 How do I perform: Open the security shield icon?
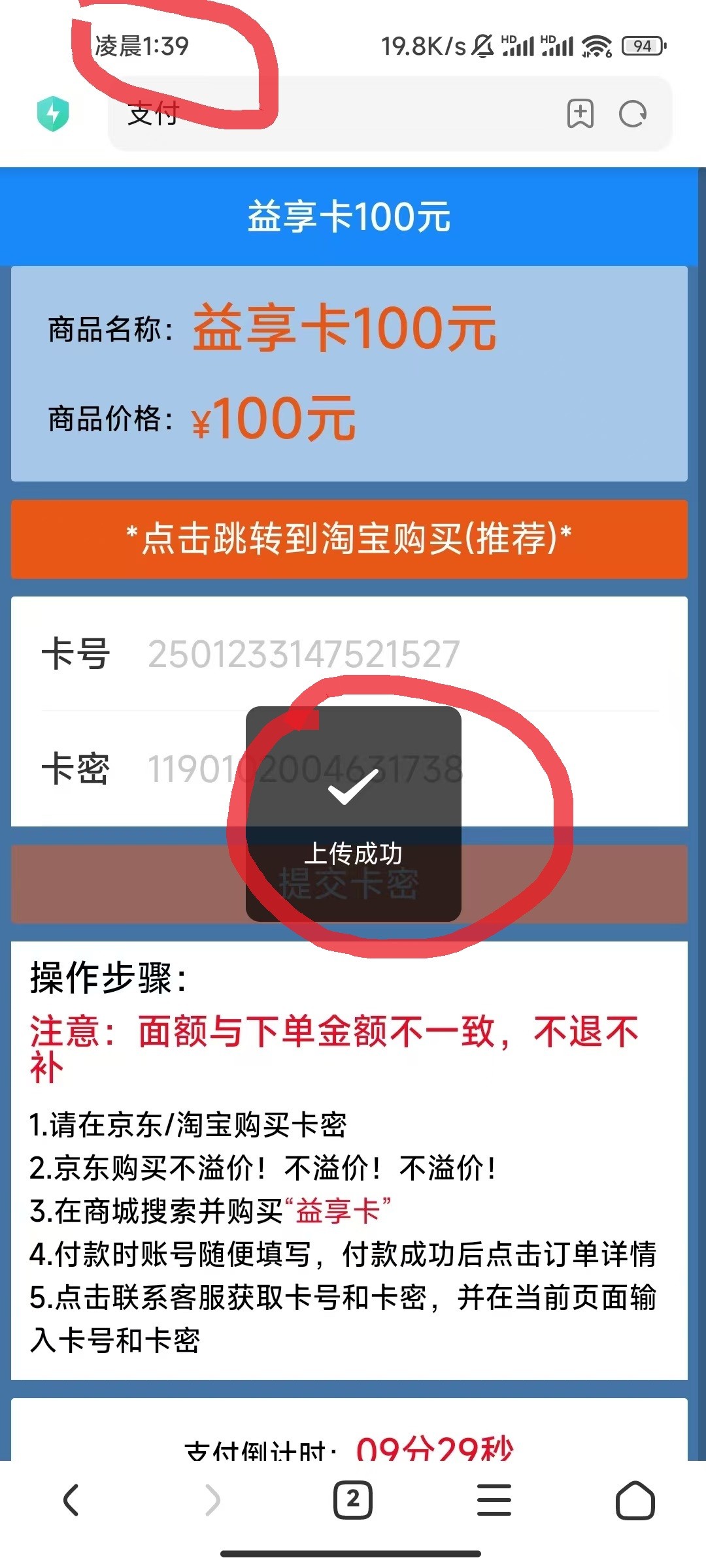click(53, 114)
